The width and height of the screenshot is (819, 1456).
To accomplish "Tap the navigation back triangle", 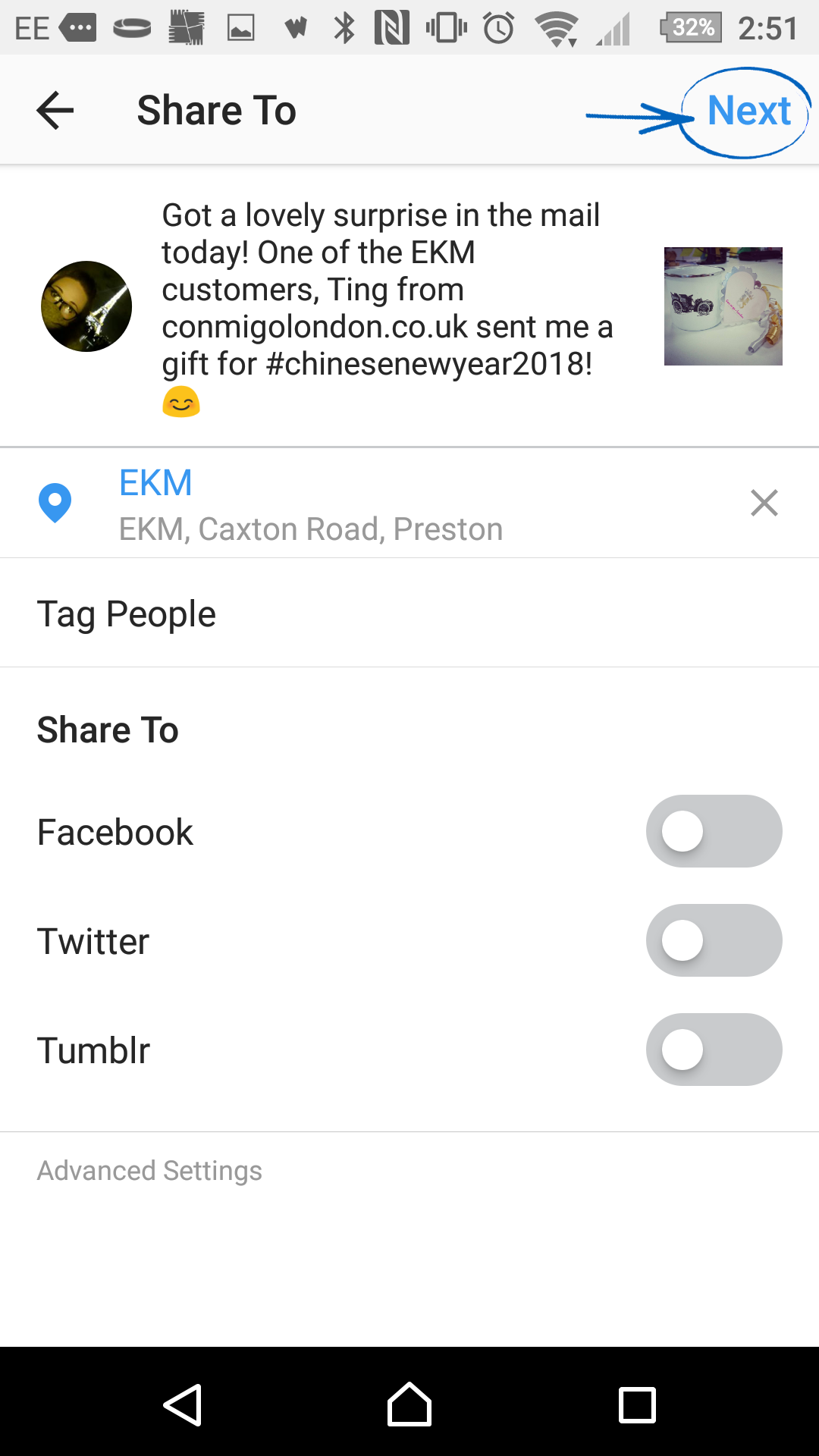I will pos(182,1403).
